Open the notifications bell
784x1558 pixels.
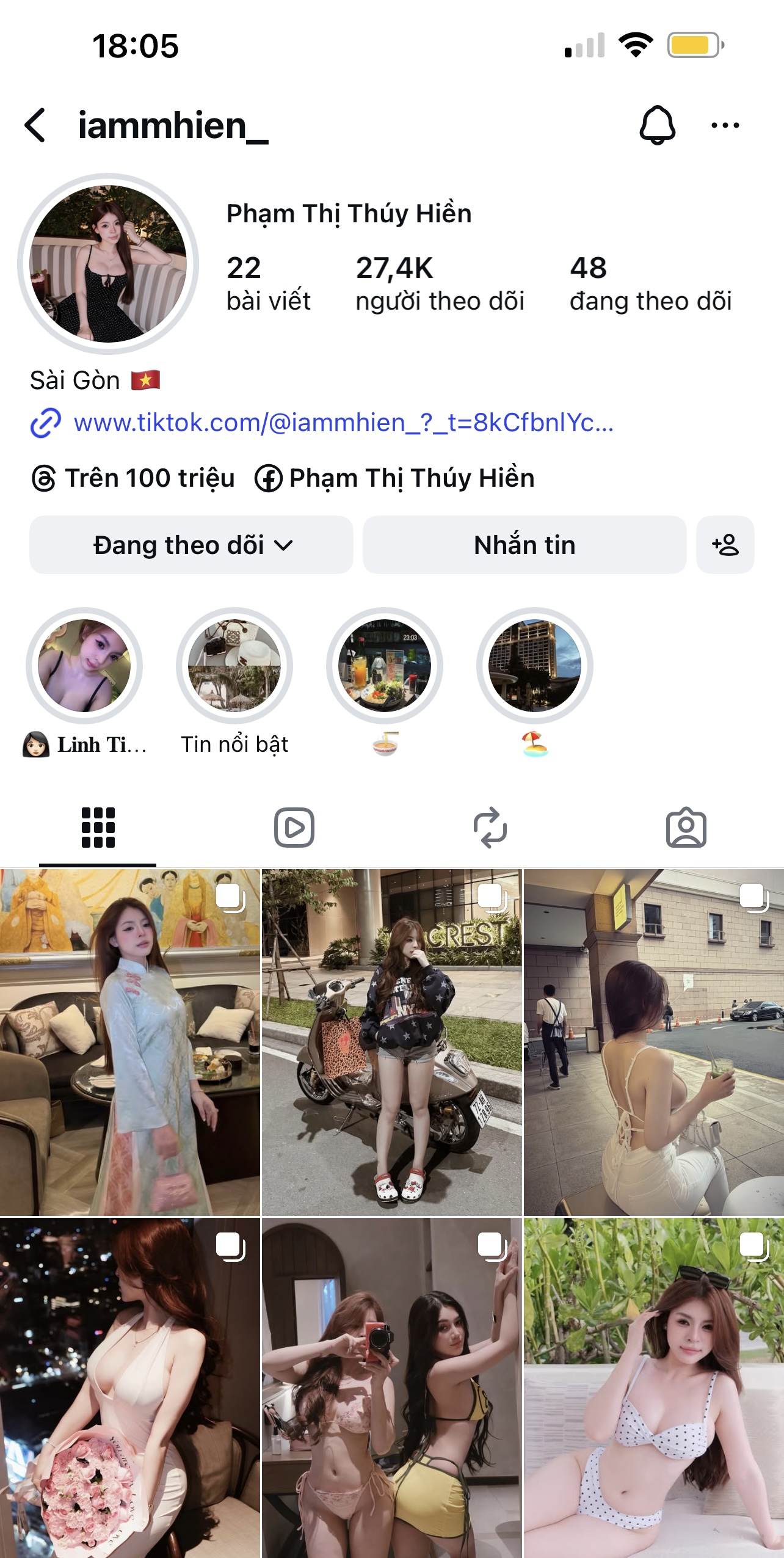click(x=657, y=125)
